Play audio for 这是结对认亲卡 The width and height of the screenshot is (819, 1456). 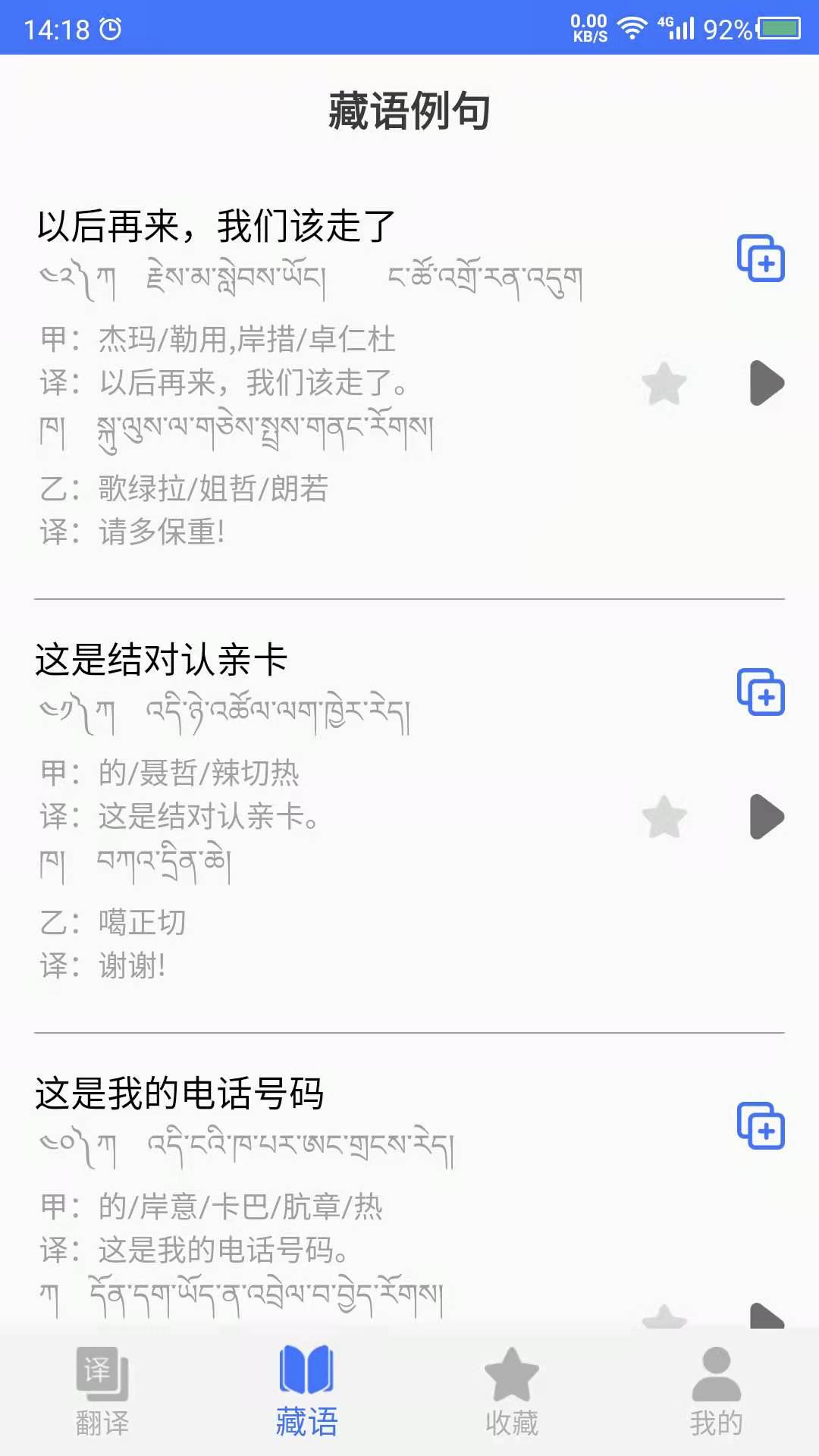(768, 817)
